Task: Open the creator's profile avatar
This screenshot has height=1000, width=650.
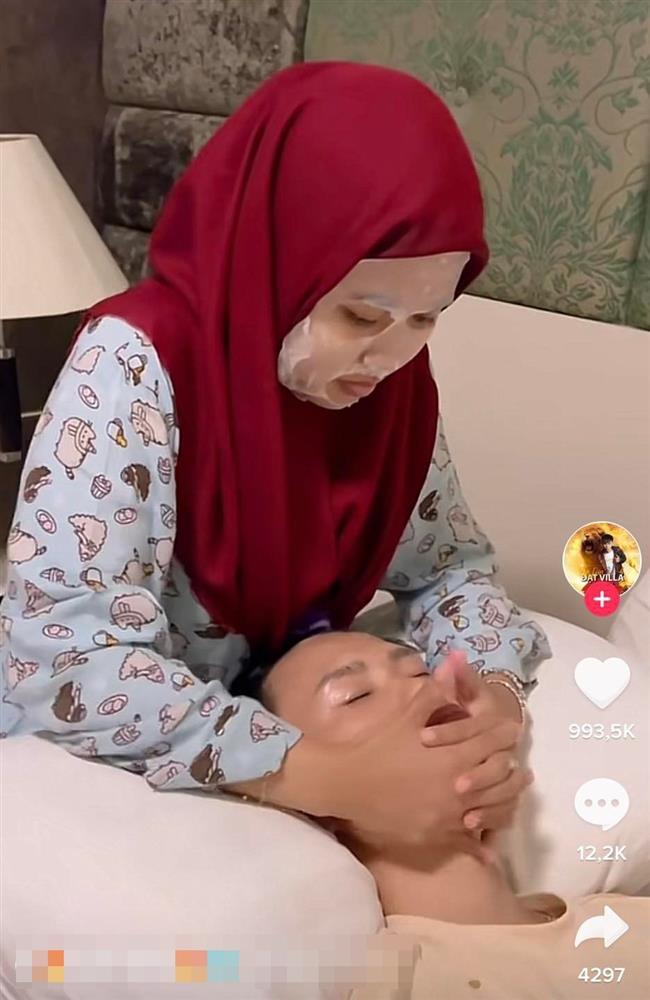Action: coord(601,555)
